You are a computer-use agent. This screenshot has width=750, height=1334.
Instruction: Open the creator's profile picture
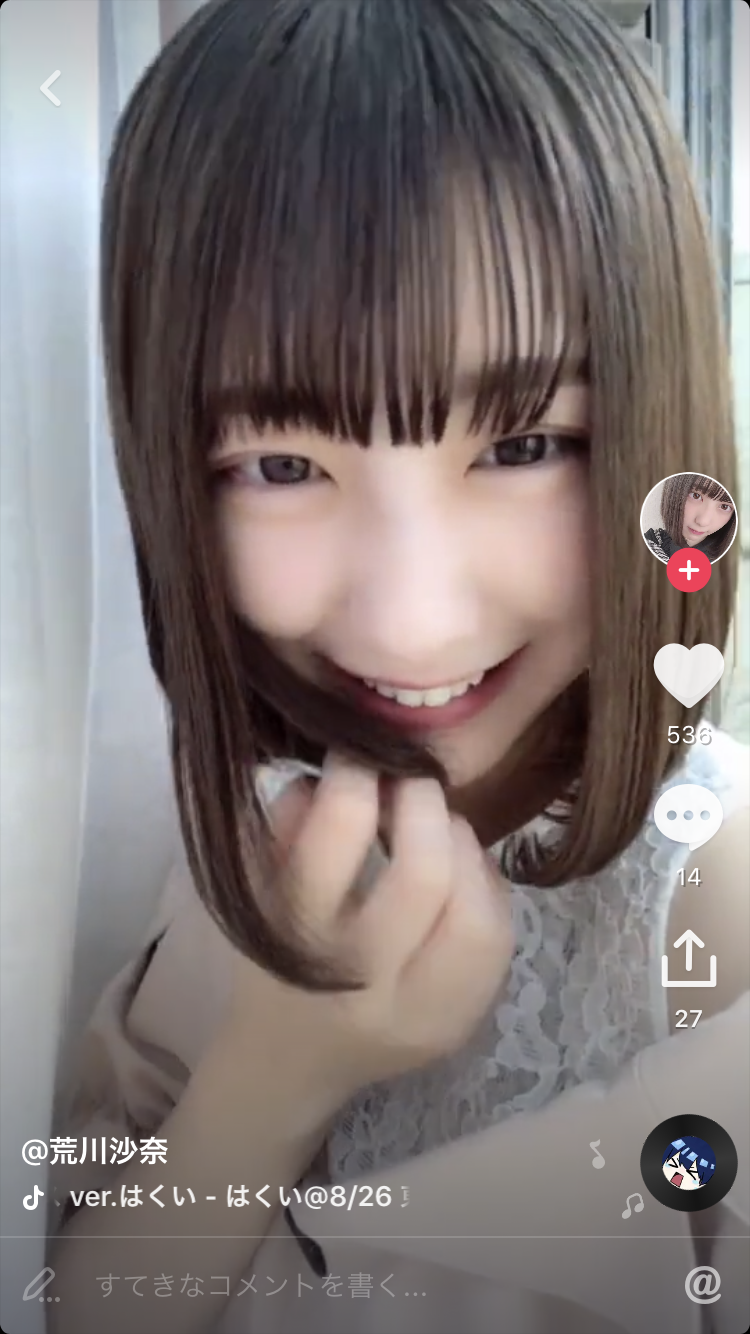688,520
